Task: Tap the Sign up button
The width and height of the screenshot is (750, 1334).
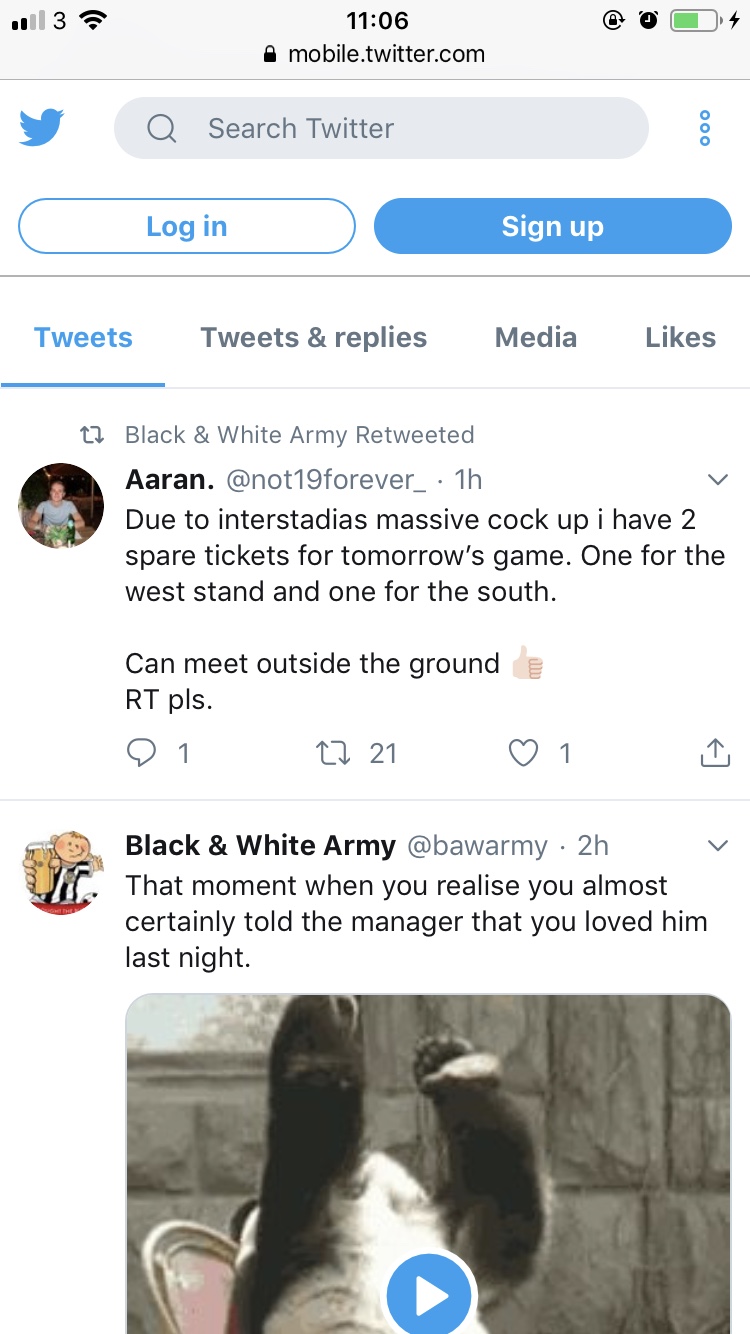Action: pyautogui.click(x=553, y=226)
